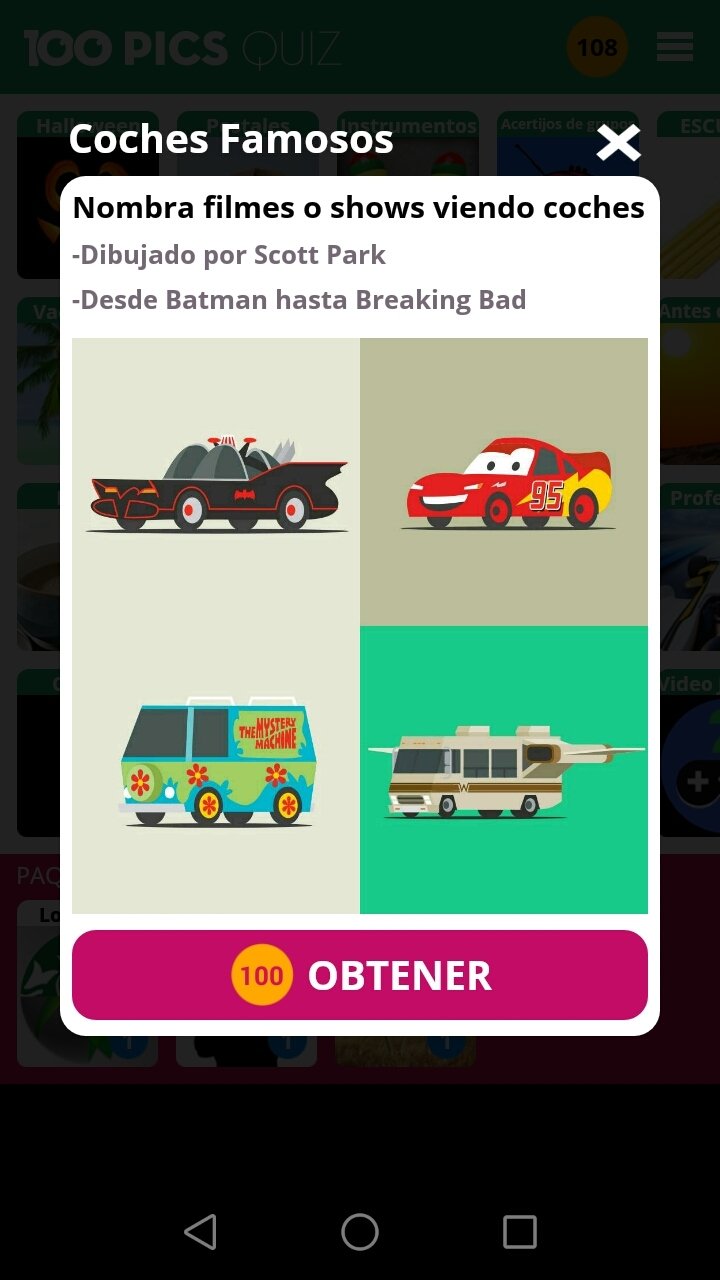
Task: Close the Coches Famosos dialog
Action: tap(618, 143)
